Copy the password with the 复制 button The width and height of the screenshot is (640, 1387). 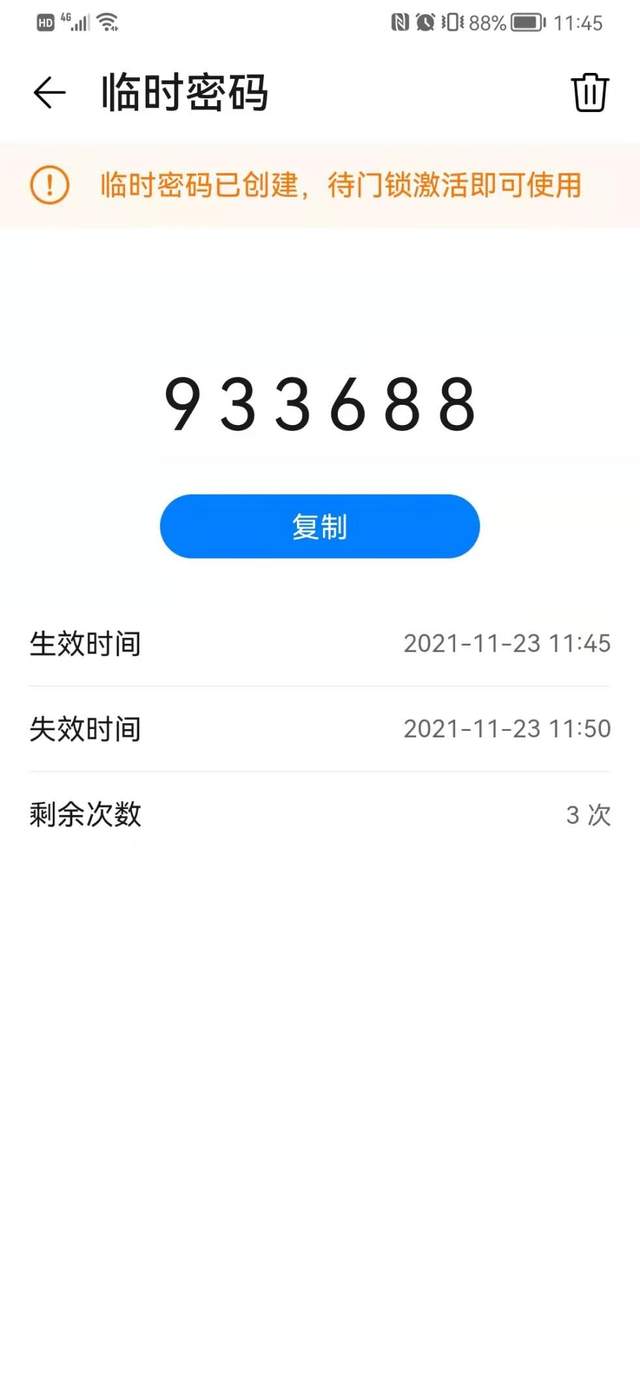point(319,526)
